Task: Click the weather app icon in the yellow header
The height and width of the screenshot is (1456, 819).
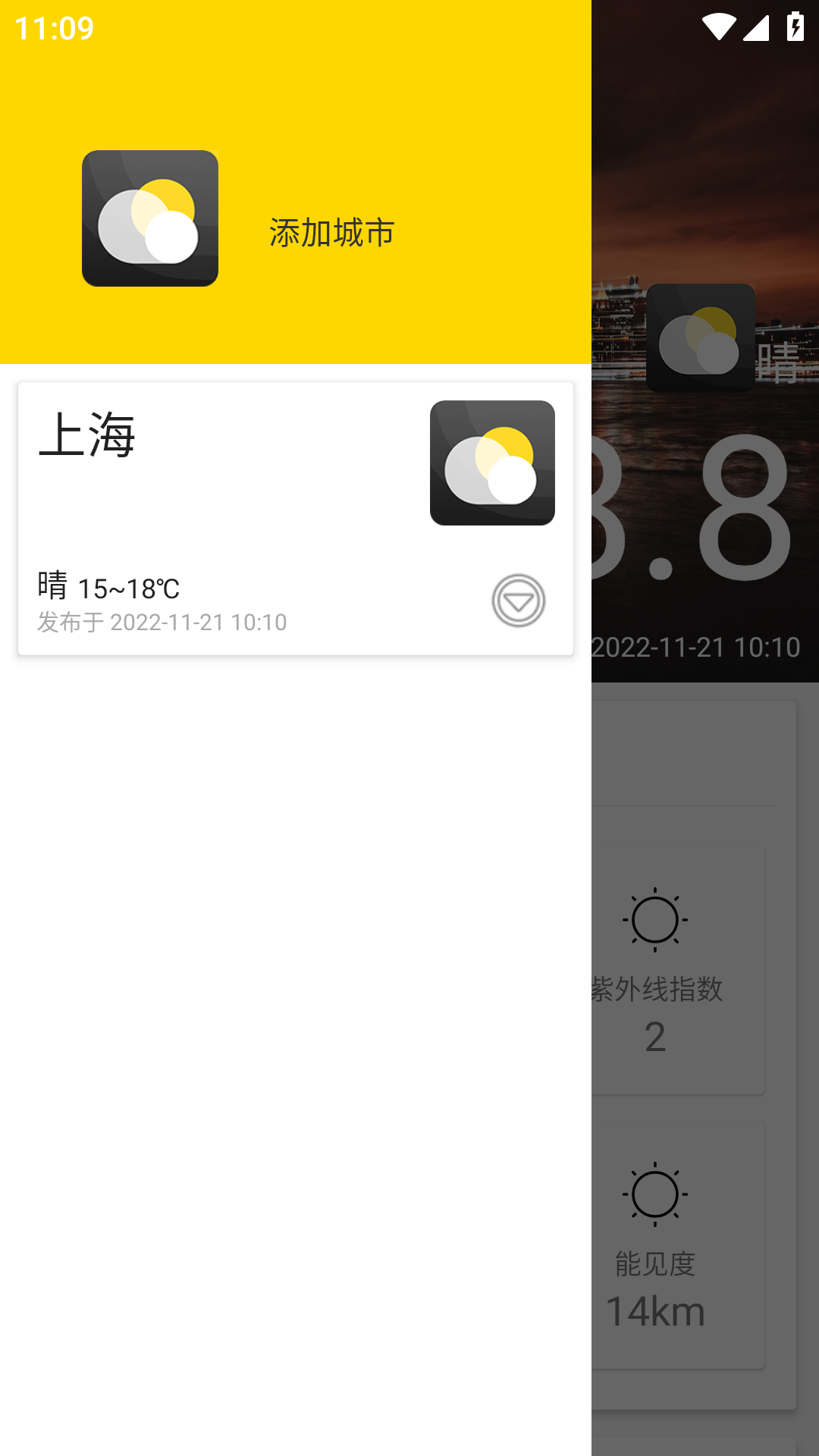Action: pos(149,220)
